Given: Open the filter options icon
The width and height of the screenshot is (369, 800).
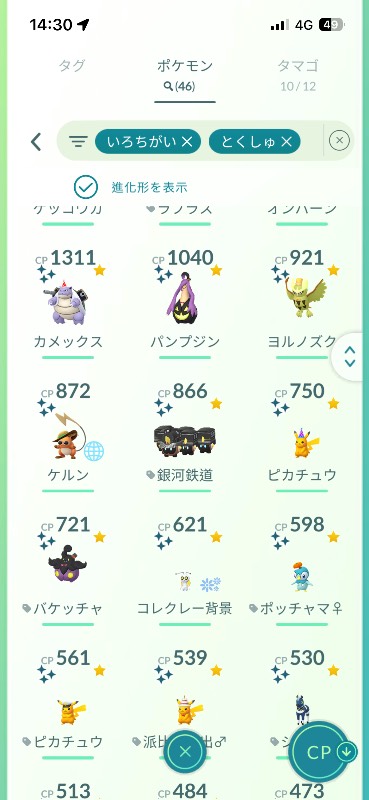Looking at the screenshot, I should (78, 141).
